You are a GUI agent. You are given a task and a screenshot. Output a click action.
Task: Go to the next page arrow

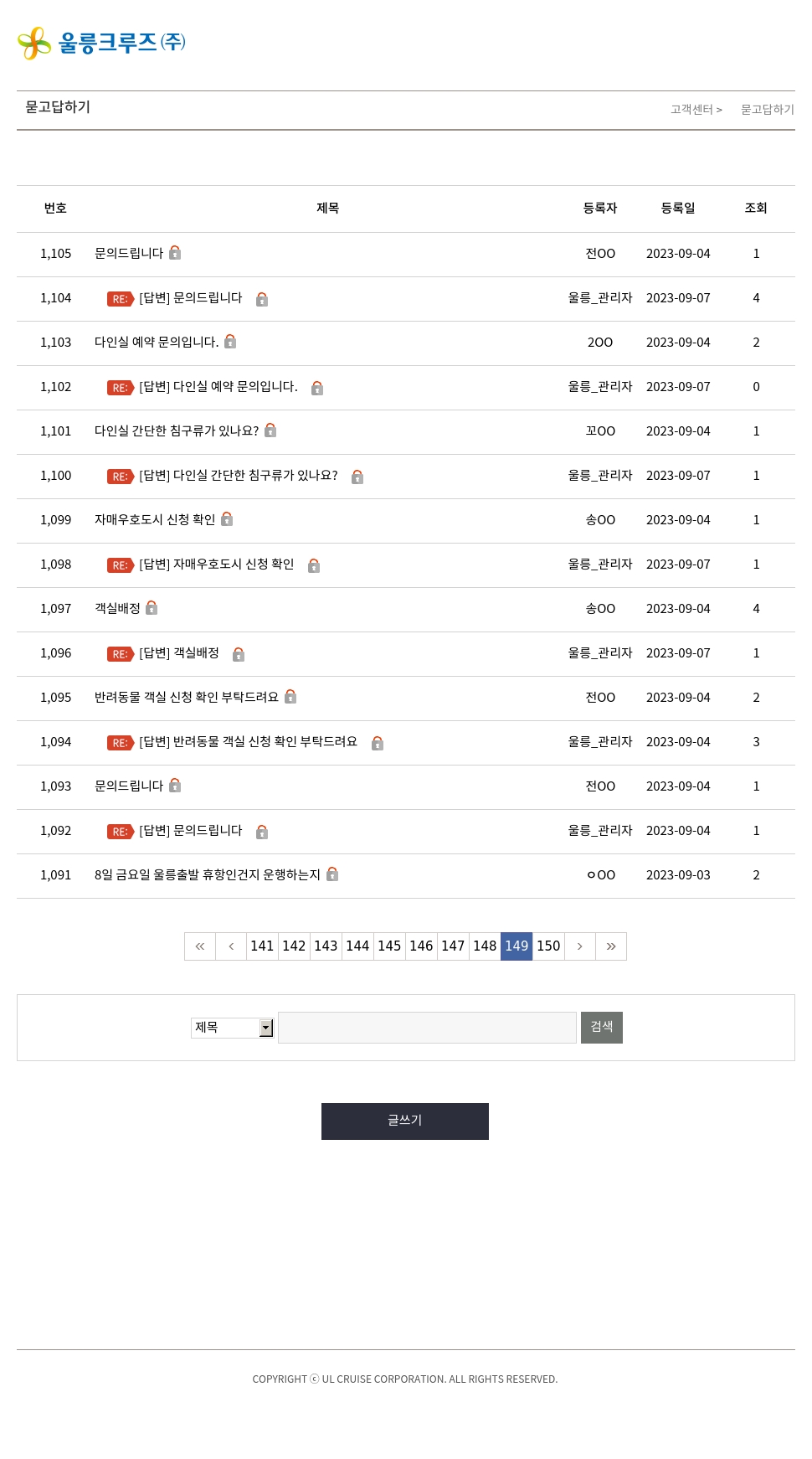[x=579, y=946]
